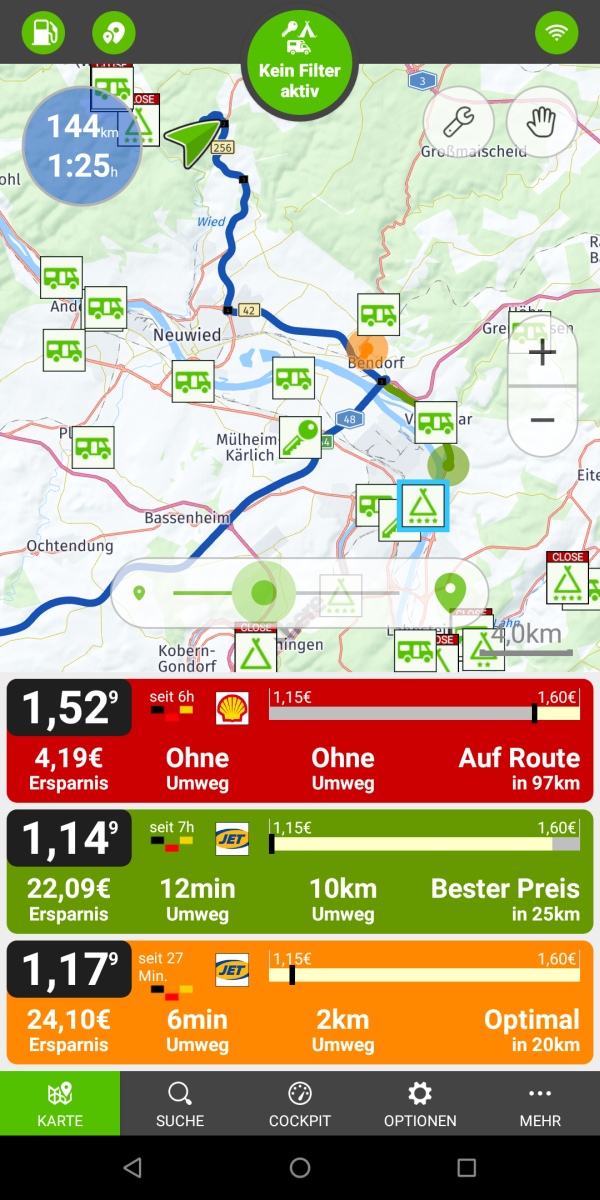The height and width of the screenshot is (1200, 600).
Task: Open the JET Bester Preis card
Action: tap(300, 871)
